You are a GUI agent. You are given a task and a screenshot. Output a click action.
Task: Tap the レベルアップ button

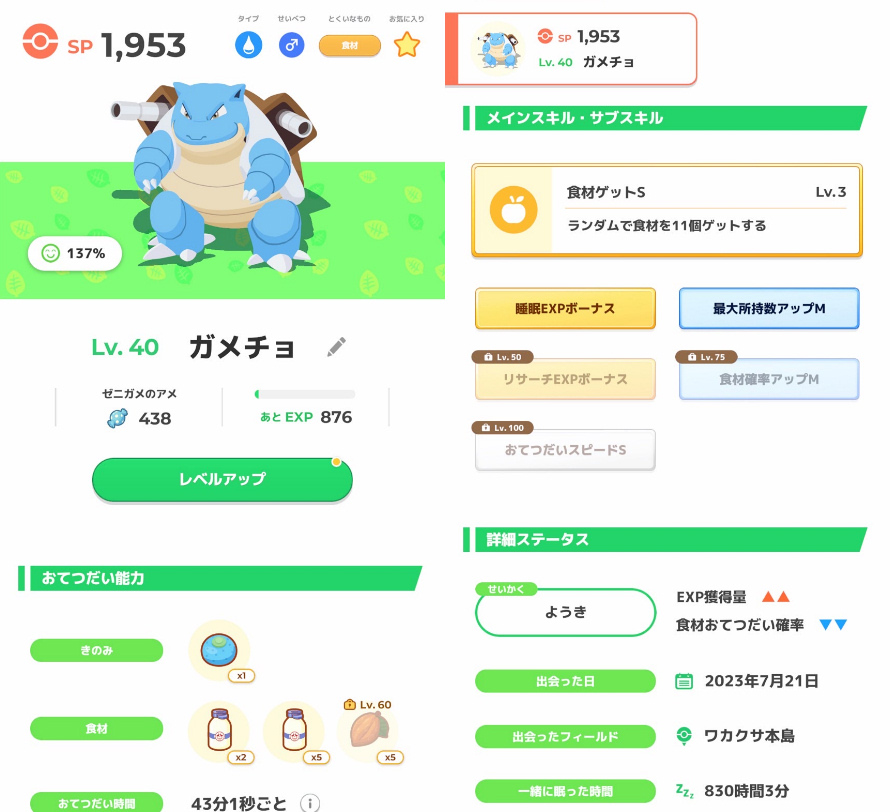pos(222,479)
